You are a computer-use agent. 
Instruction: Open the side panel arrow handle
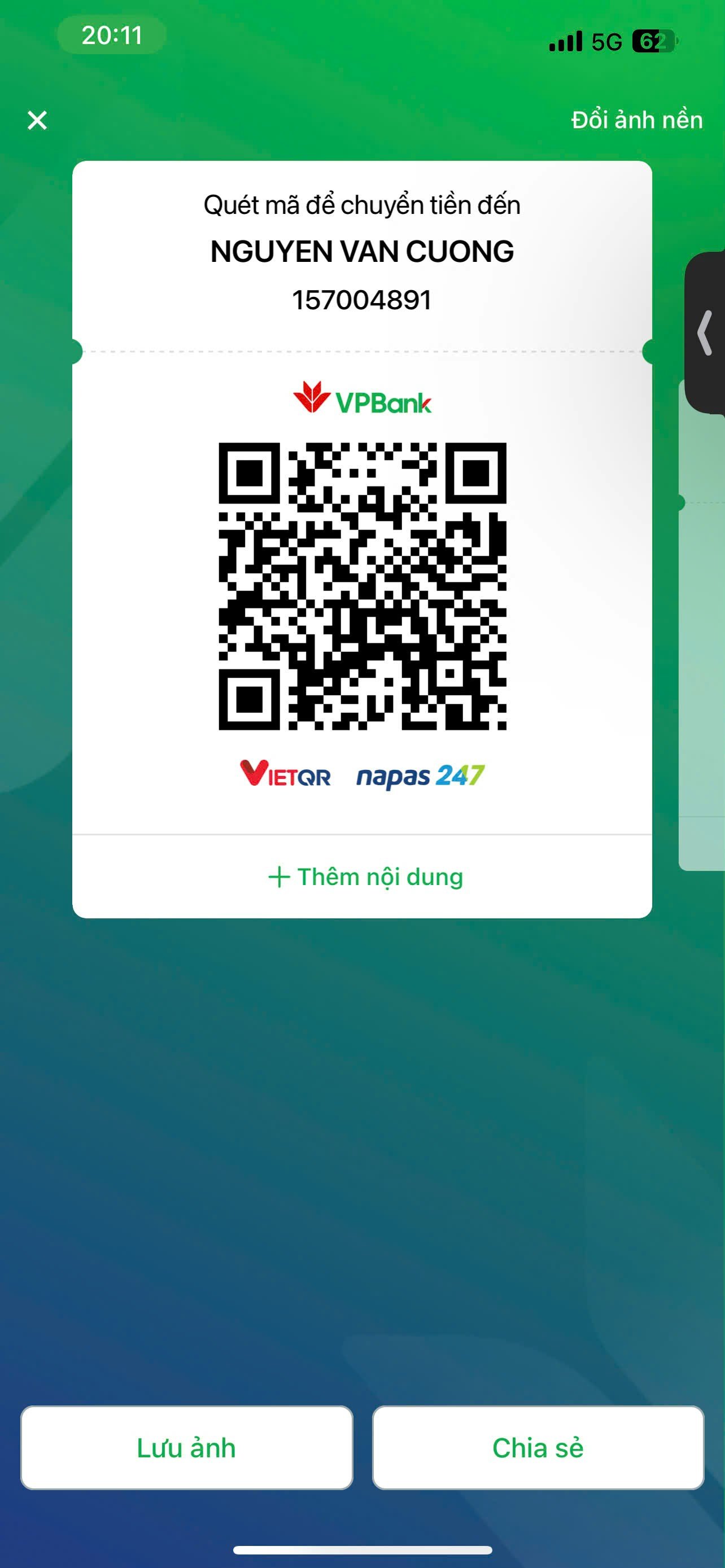pyautogui.click(x=706, y=332)
